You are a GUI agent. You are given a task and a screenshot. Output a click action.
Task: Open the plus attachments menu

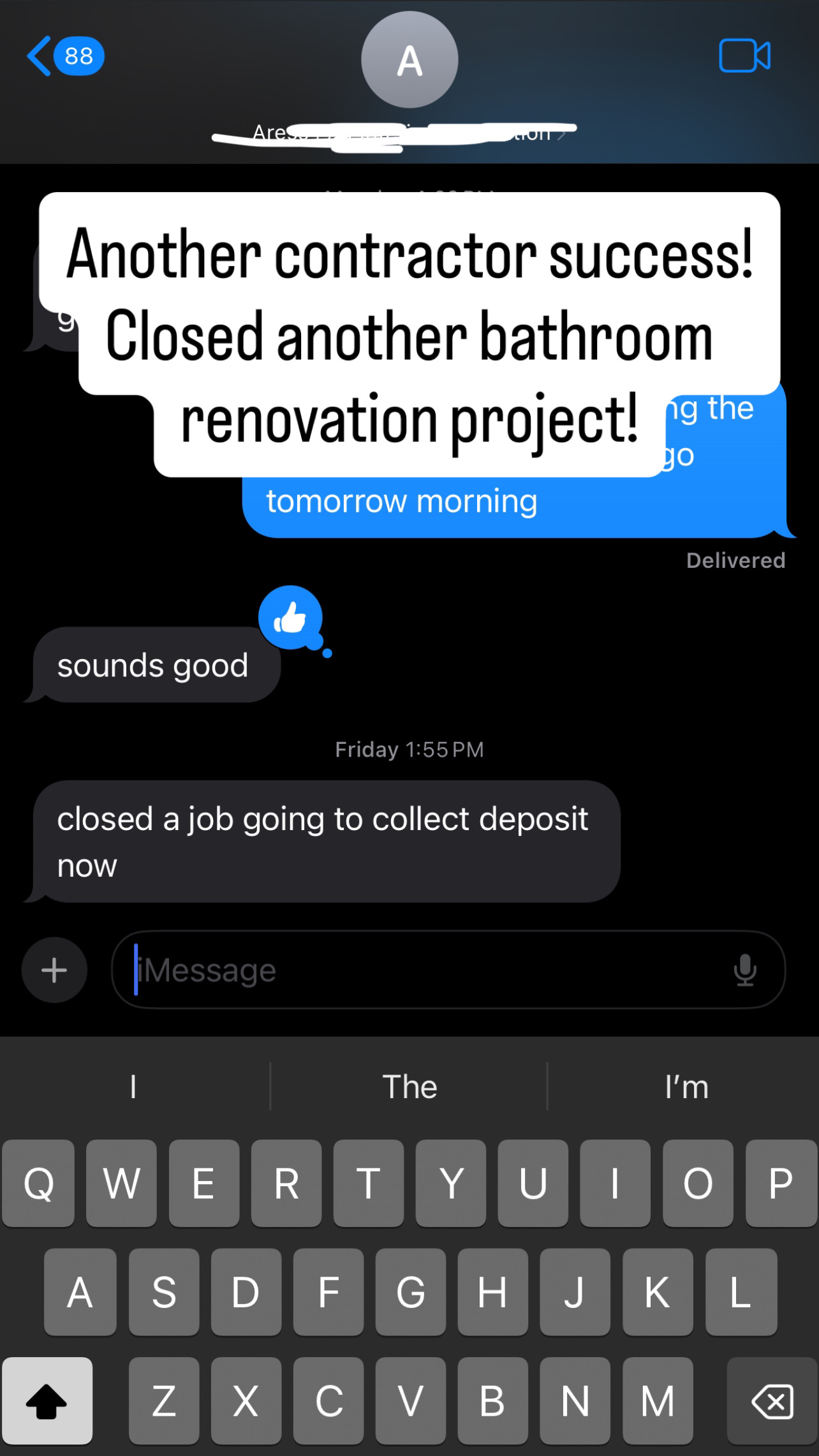(x=54, y=970)
